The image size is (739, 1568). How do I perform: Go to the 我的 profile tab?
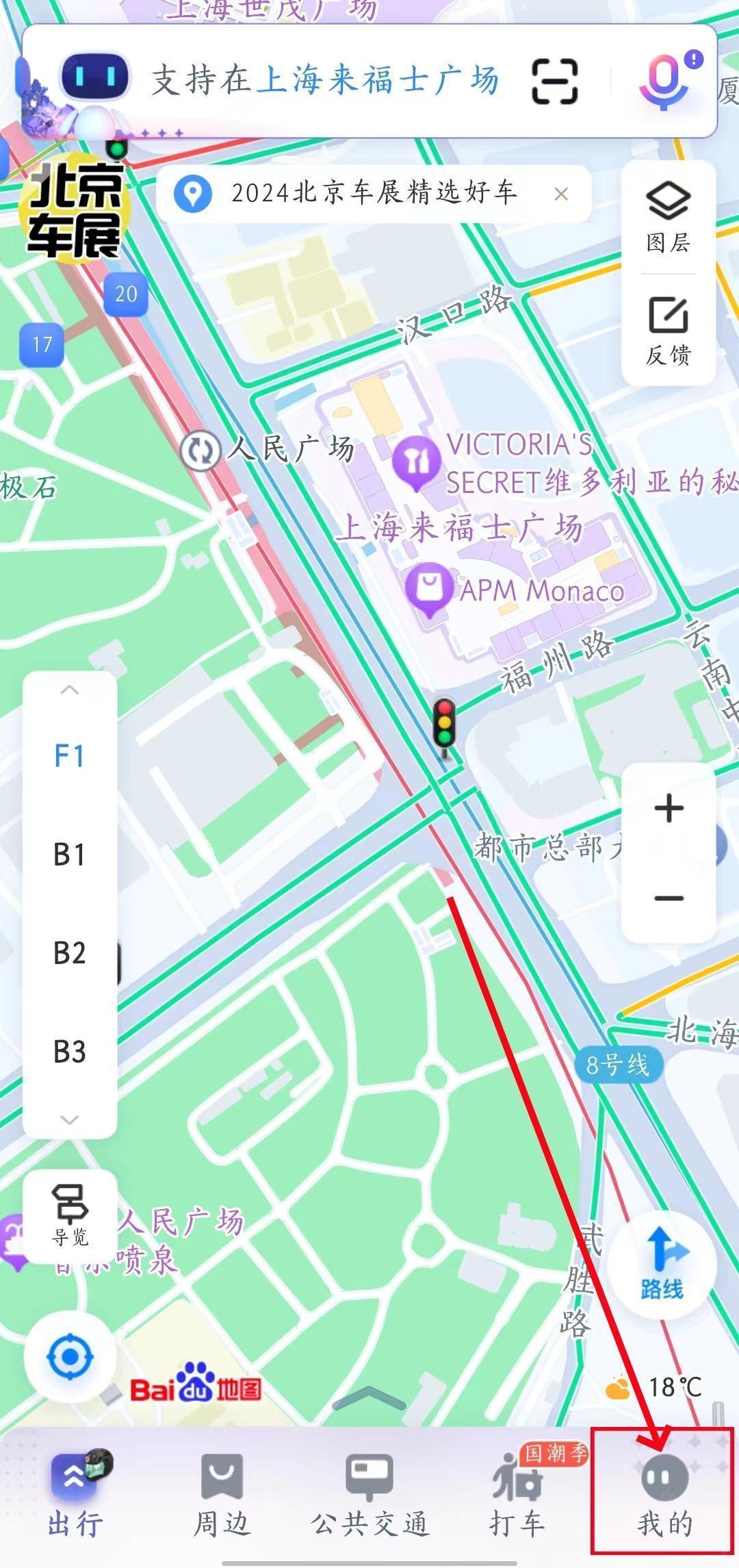[x=664, y=1495]
